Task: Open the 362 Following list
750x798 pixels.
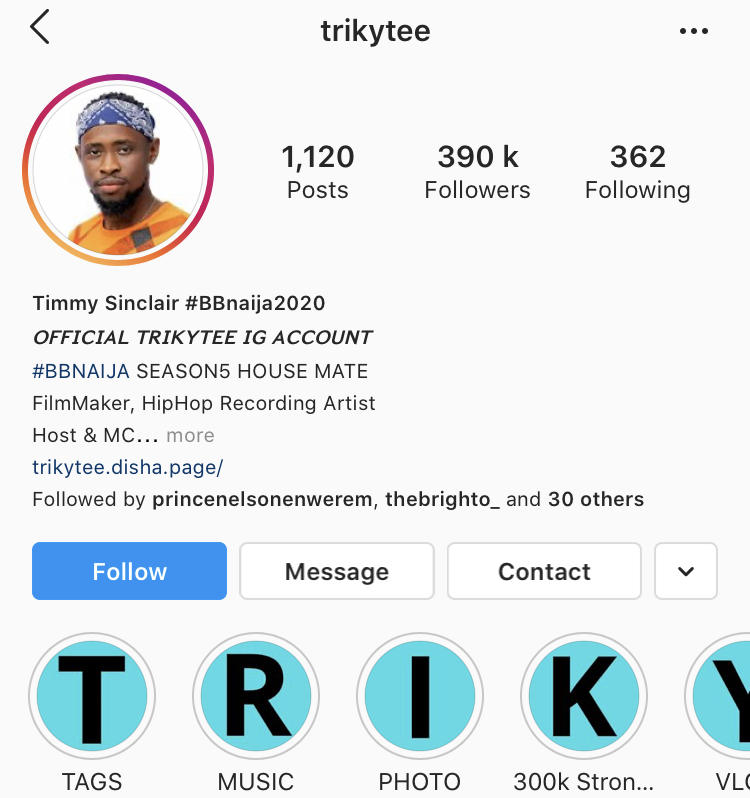Action: [637, 172]
